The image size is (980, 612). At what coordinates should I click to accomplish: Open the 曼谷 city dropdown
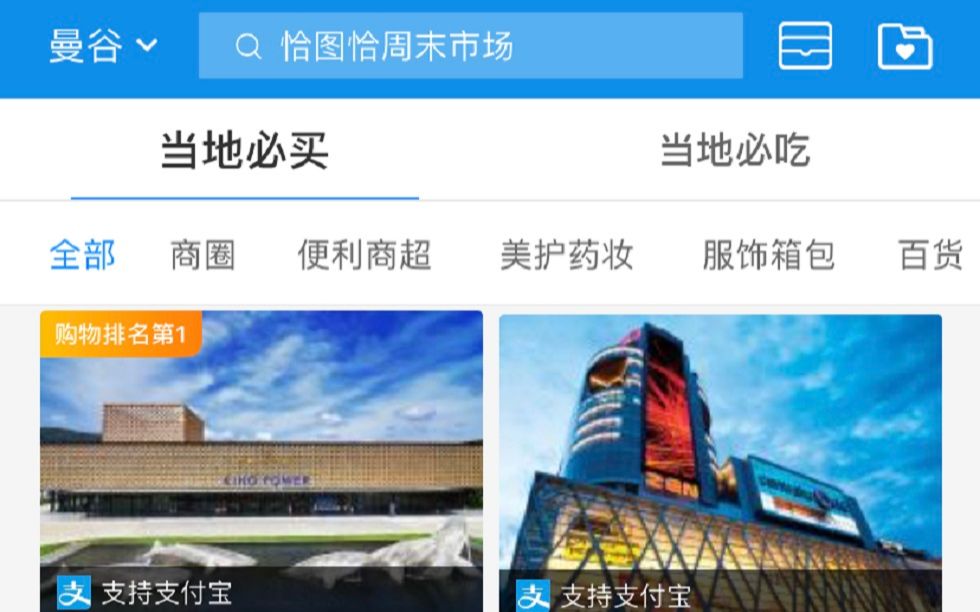(103, 46)
